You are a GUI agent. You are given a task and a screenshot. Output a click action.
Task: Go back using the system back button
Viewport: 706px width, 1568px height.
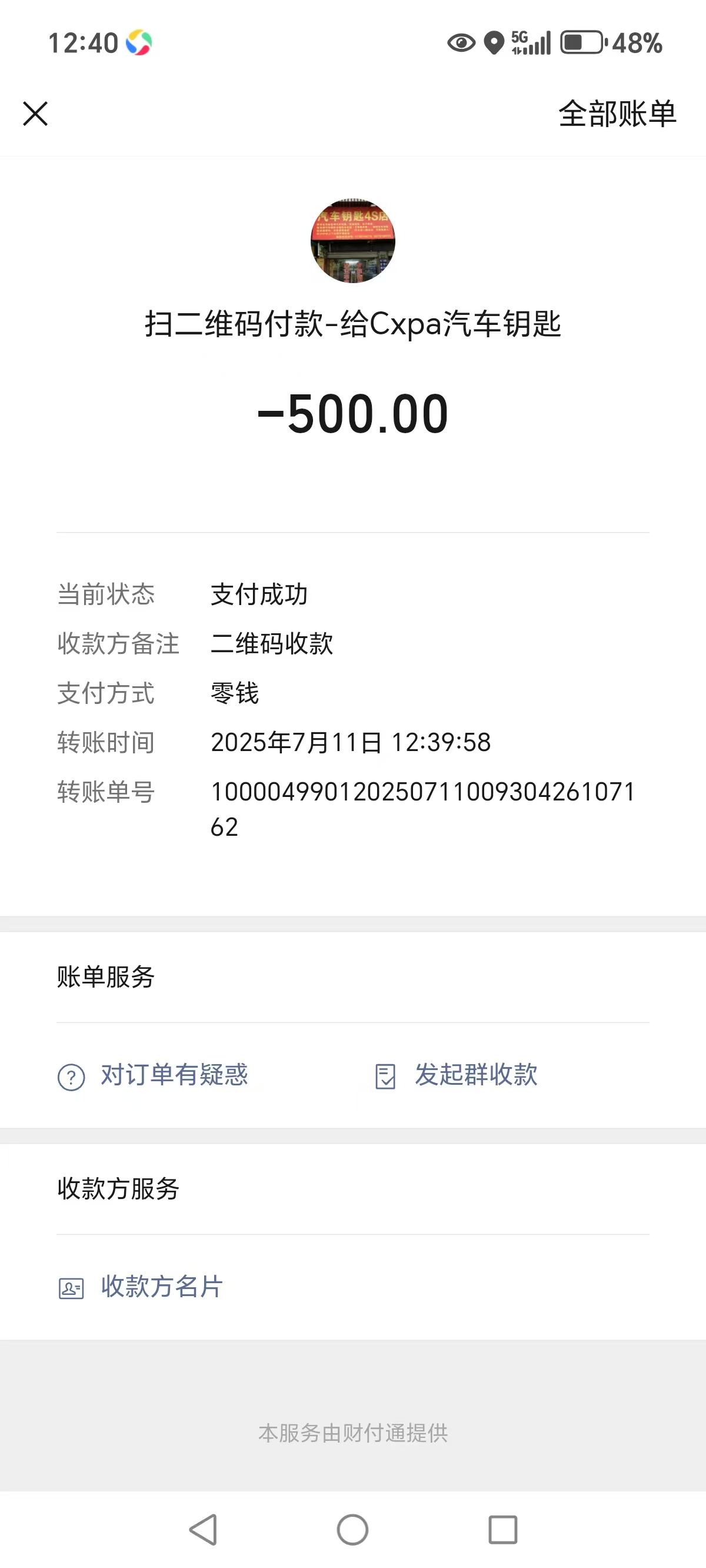204,1529
